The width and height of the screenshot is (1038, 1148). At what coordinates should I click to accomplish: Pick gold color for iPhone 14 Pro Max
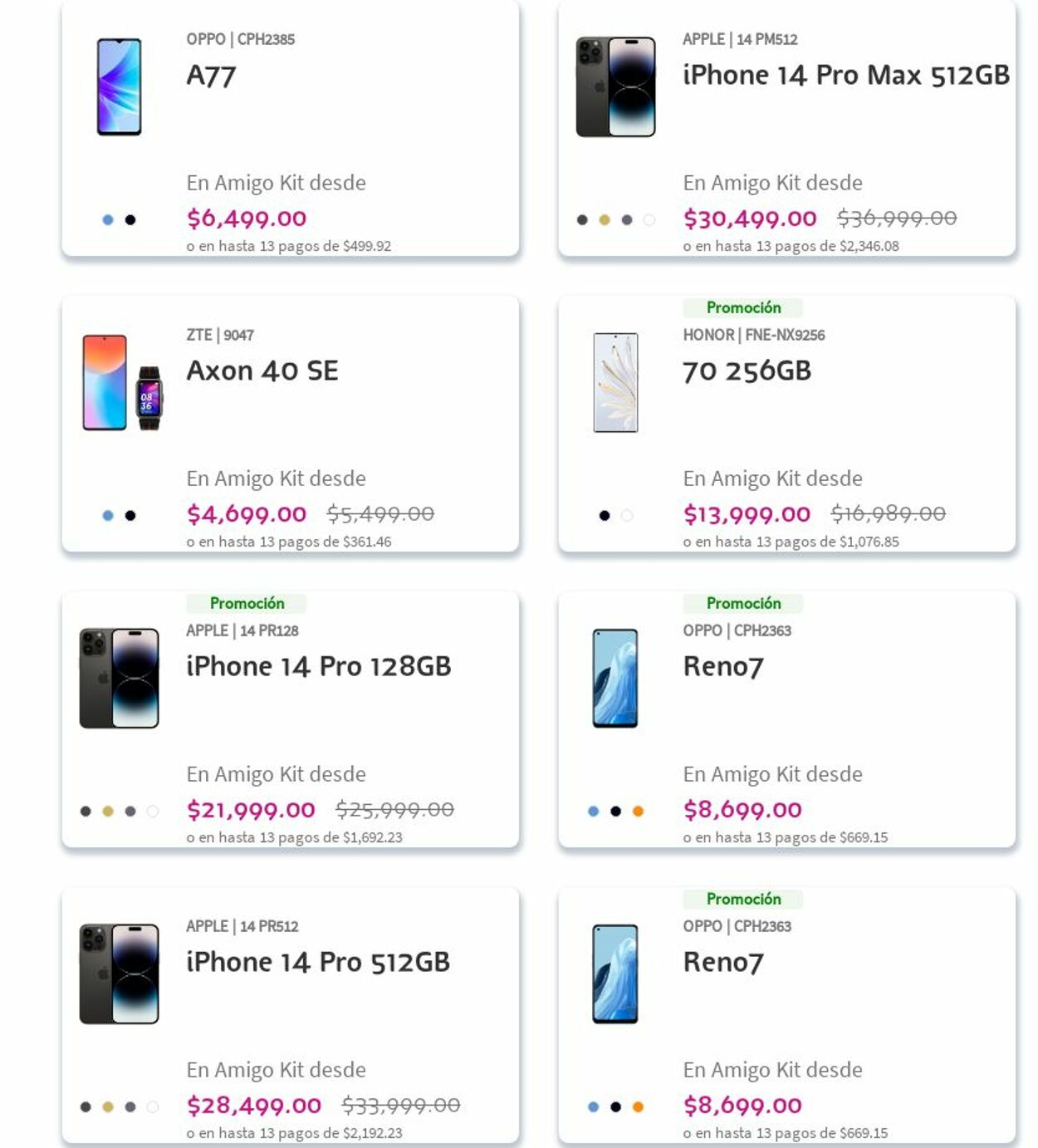[605, 220]
